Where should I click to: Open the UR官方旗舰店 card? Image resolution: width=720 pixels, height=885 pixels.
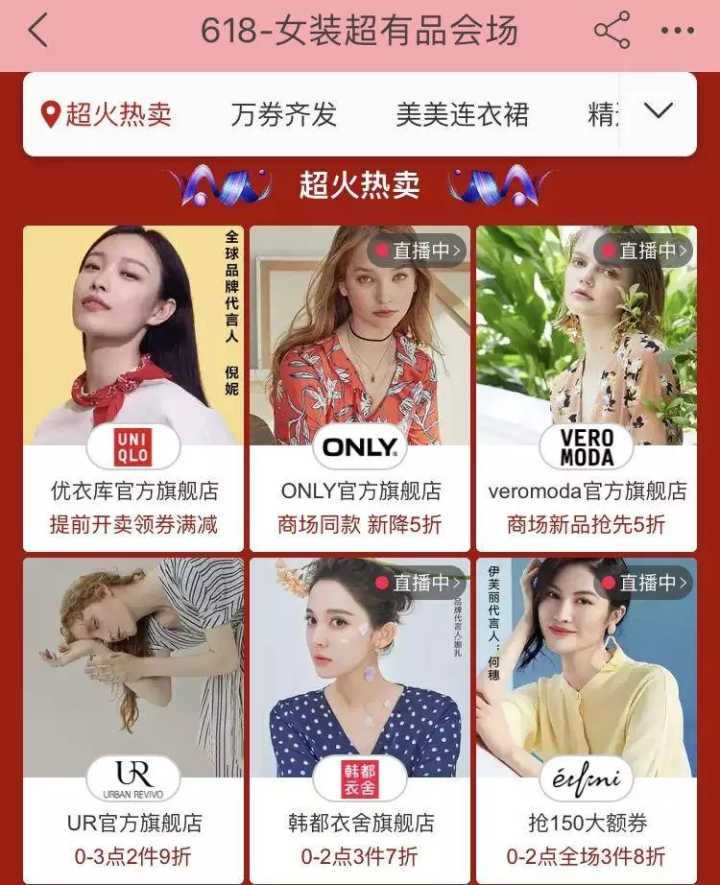pyautogui.click(x=133, y=720)
